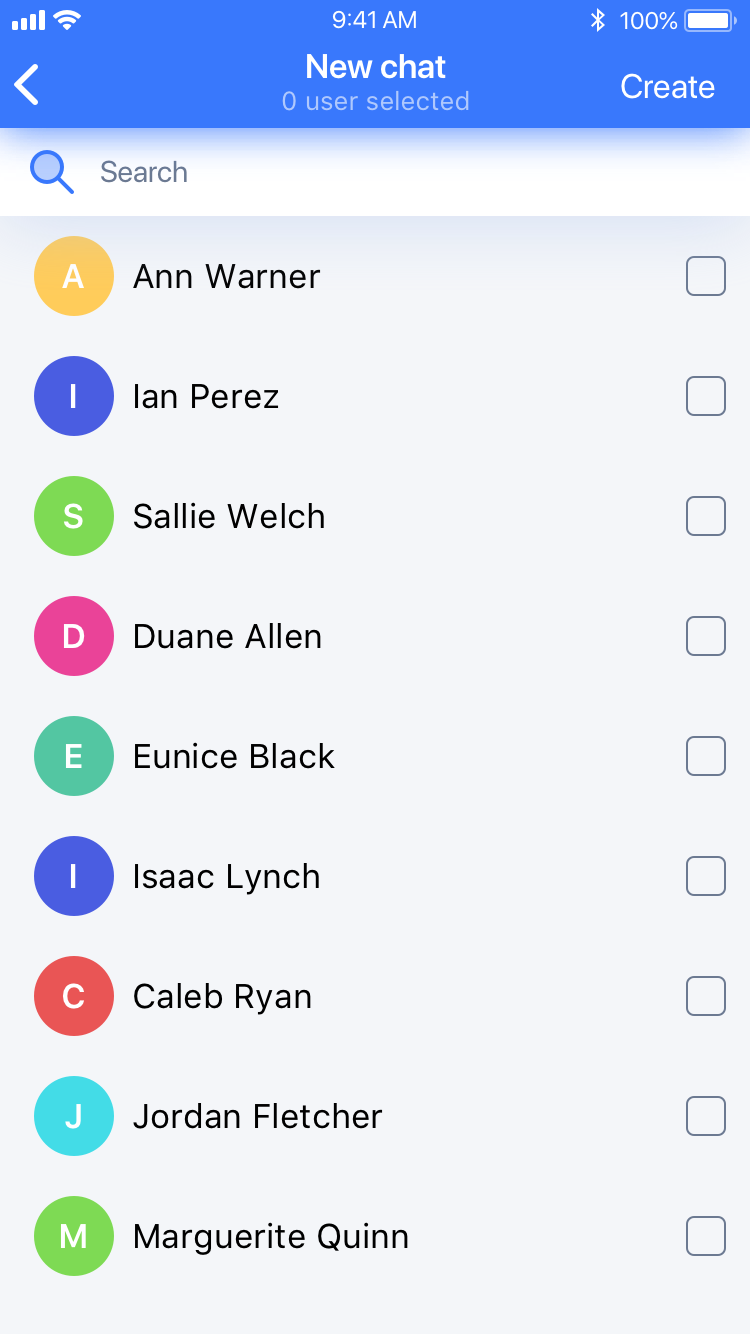Select the checkbox for Eunice Black

coord(706,756)
